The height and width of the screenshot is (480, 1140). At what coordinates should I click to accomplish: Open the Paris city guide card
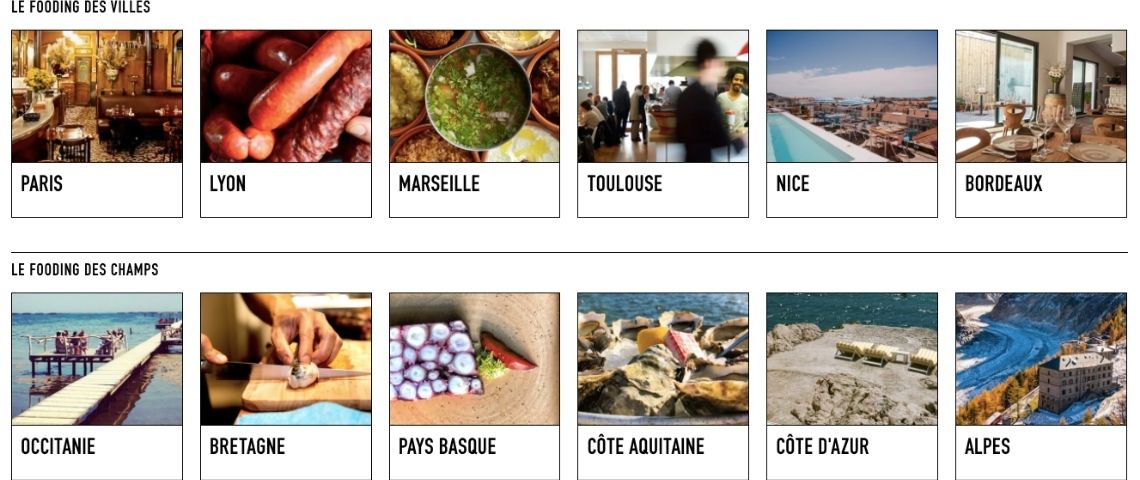pyautogui.click(x=96, y=123)
